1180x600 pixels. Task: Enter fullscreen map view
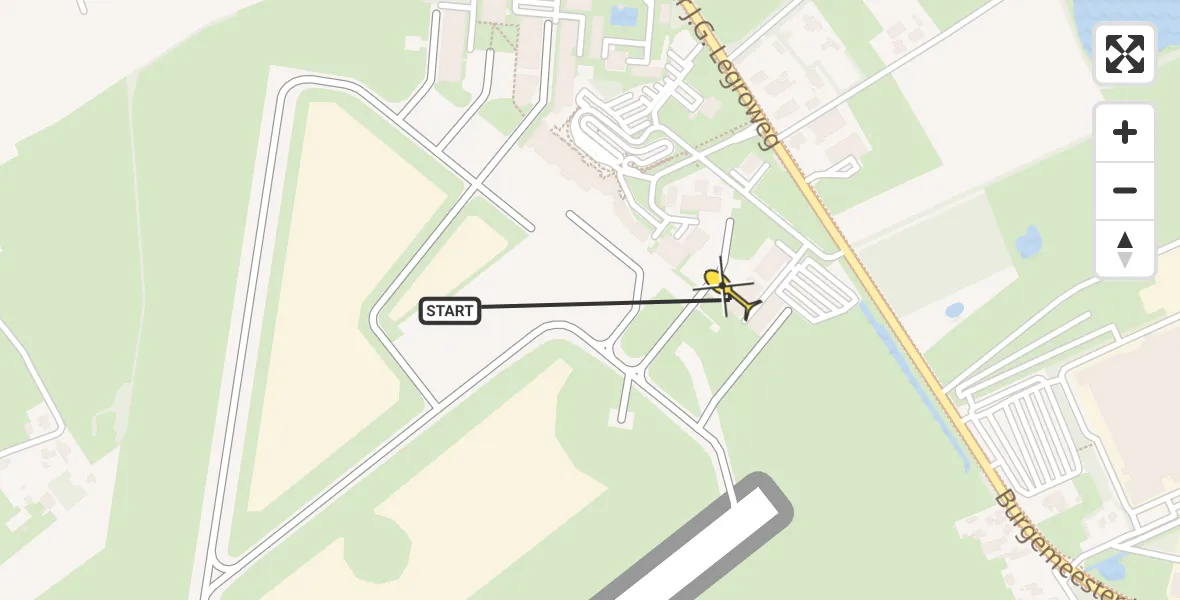click(1125, 54)
